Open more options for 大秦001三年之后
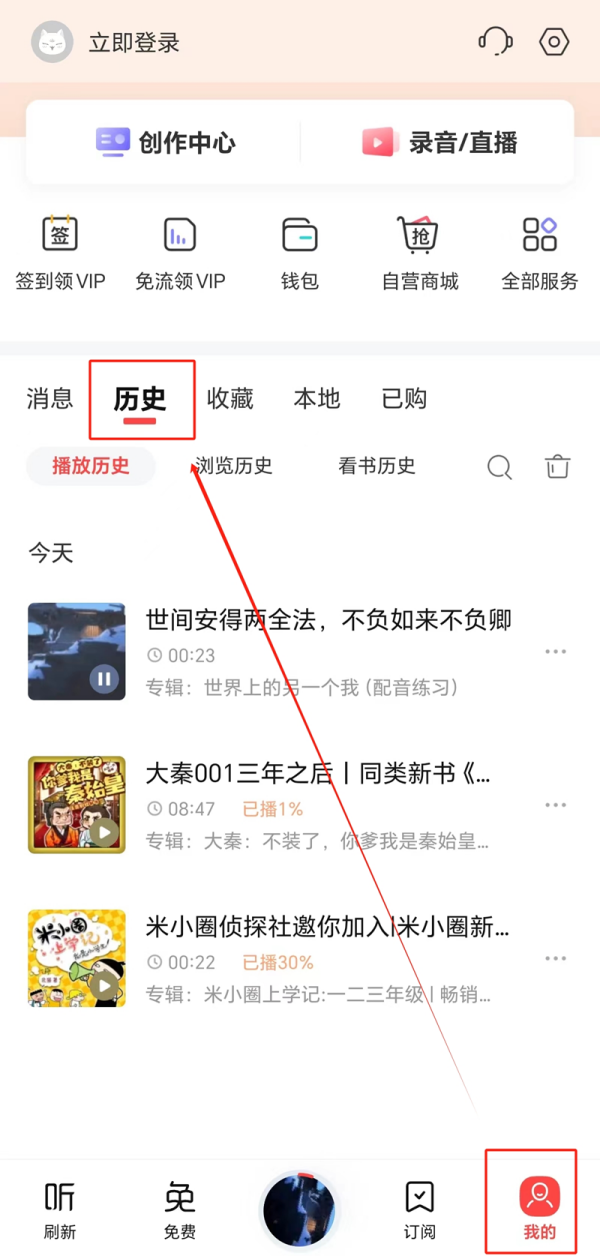Screen dimensions: 600x1256 (x=556, y=806)
